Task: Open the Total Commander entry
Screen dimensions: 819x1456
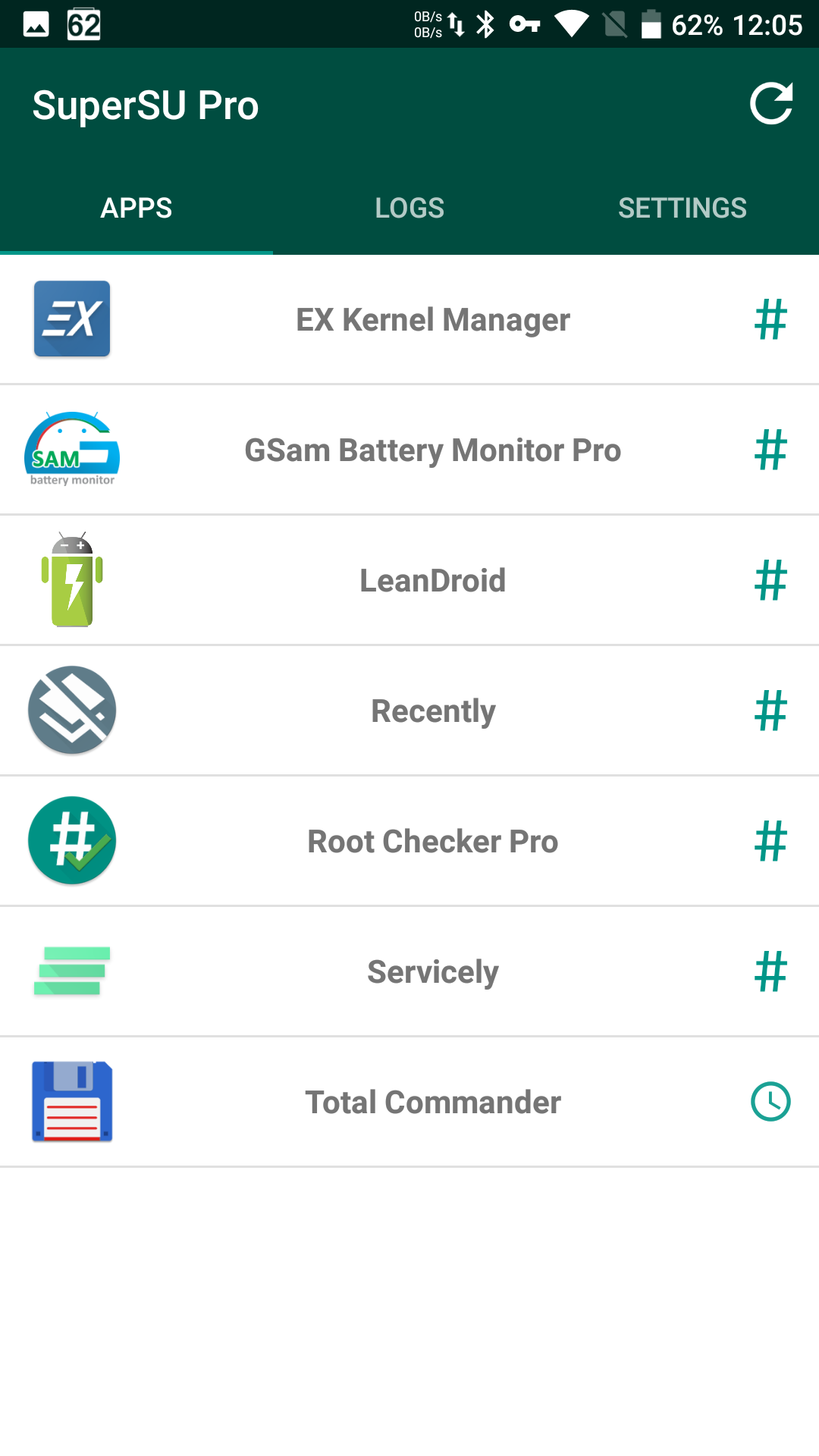Action: 432,1102
